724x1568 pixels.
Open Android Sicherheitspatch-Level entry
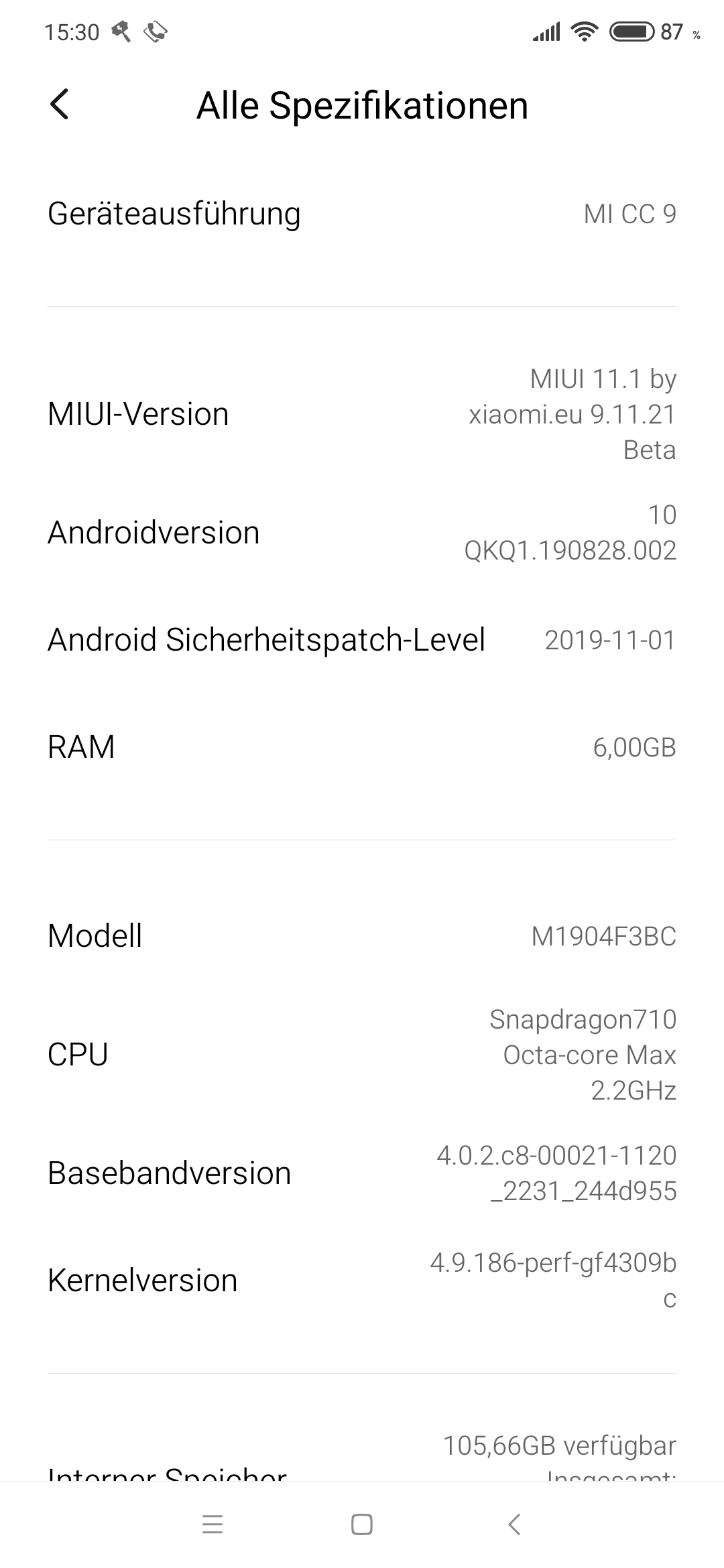362,640
